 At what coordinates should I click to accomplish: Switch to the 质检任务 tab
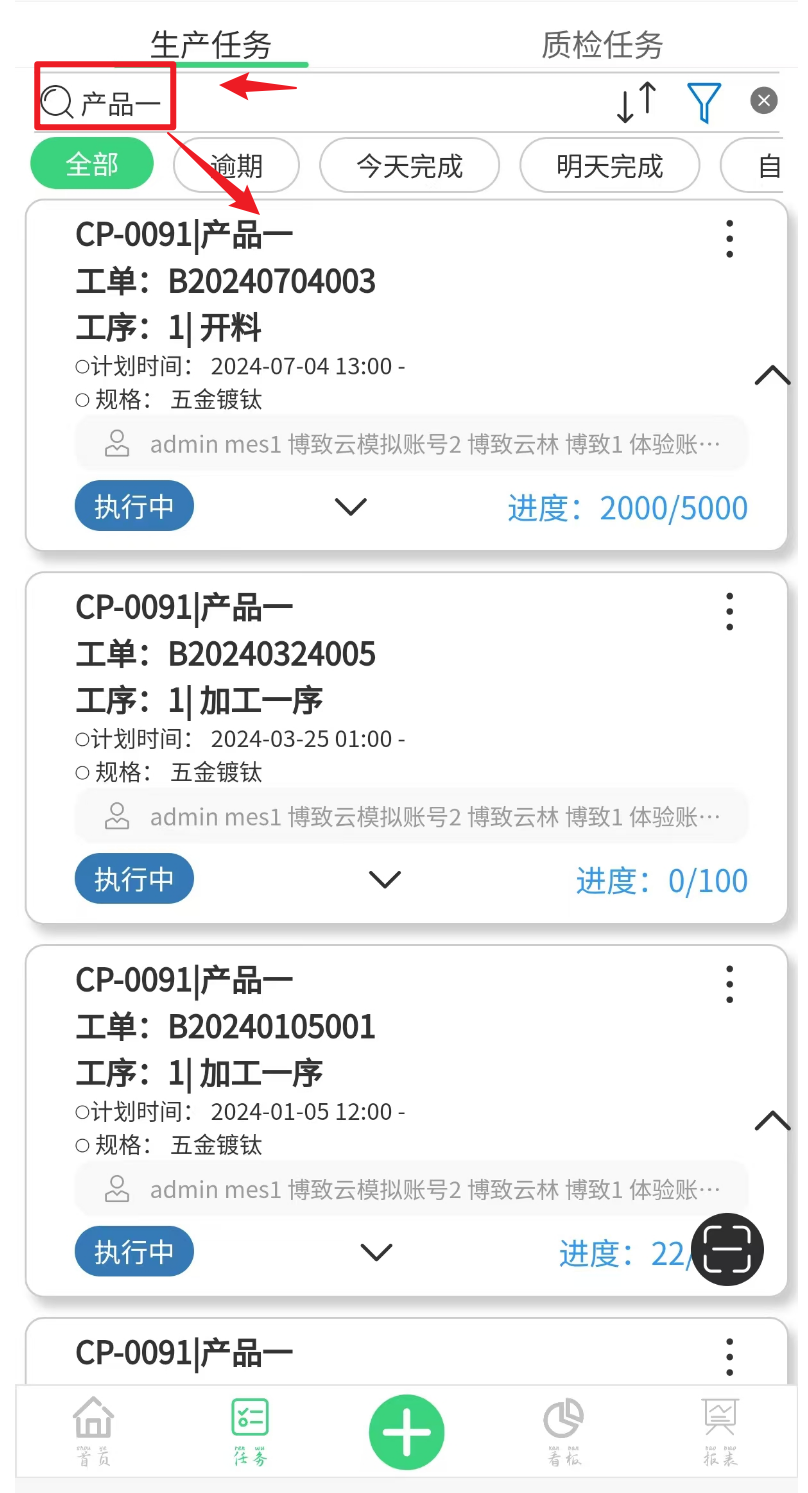pos(602,44)
